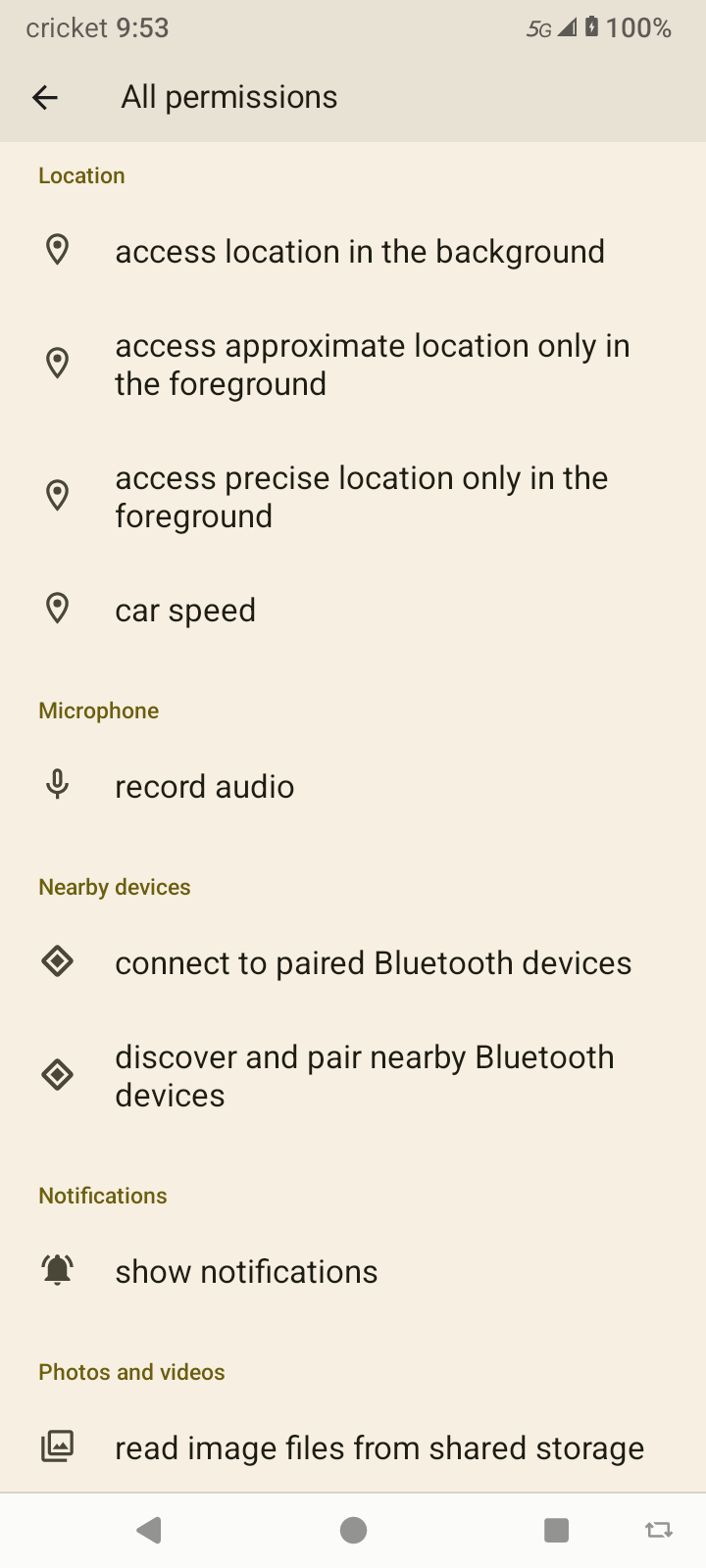Tap access precise location only in foreground

361,497
